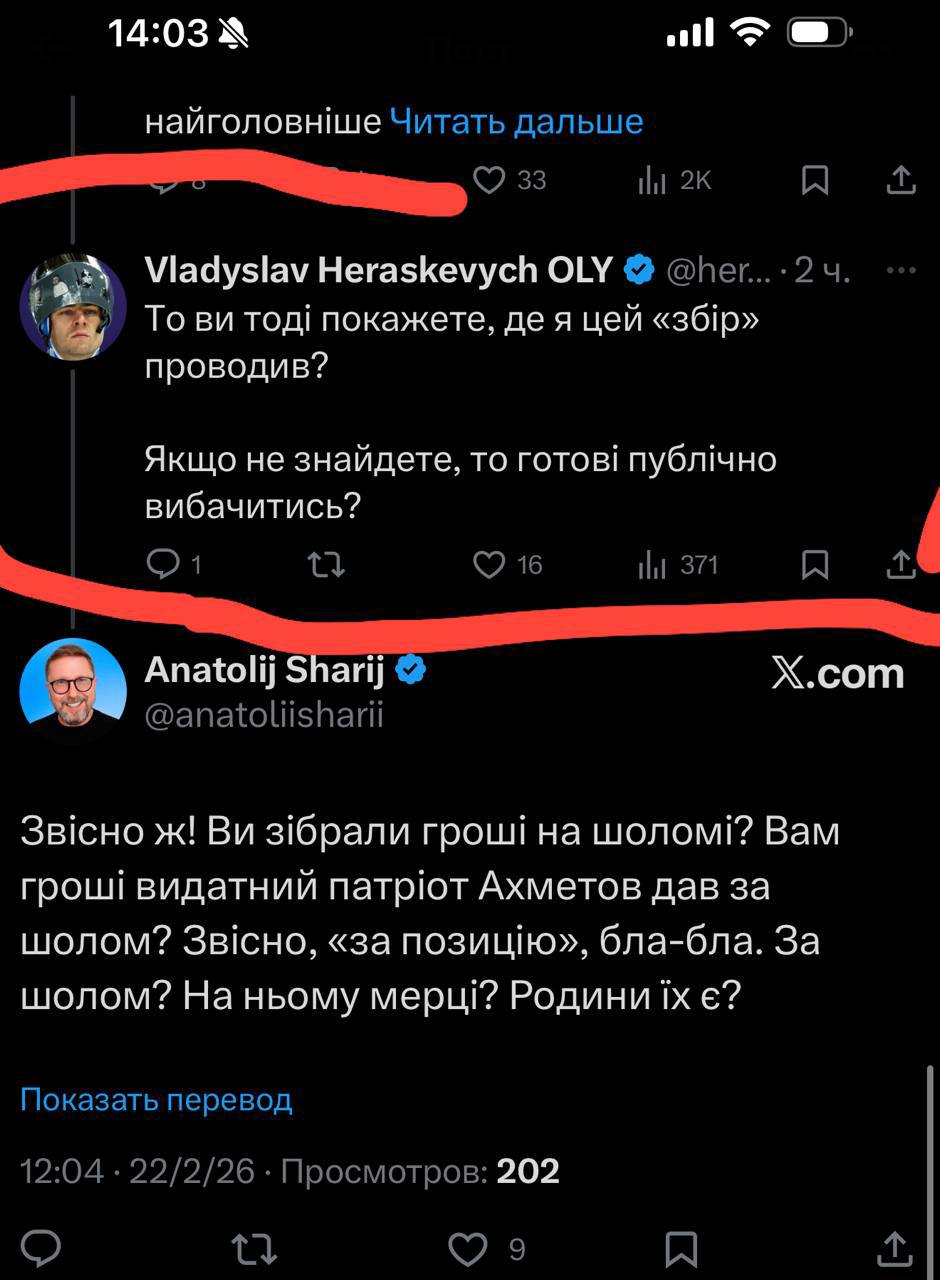
Task: Tap 'Показать перевод' to translate the post
Action: (x=156, y=1100)
